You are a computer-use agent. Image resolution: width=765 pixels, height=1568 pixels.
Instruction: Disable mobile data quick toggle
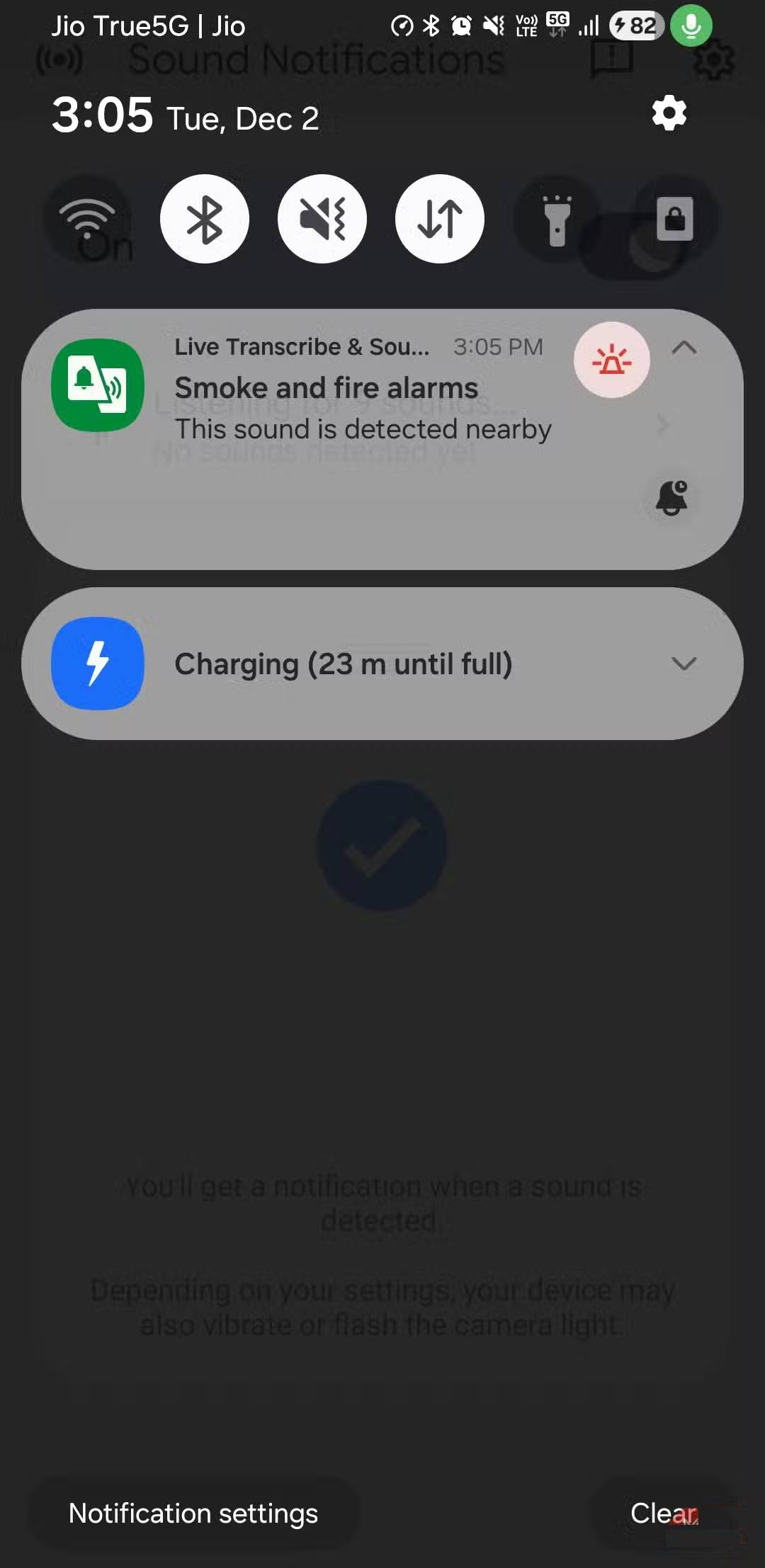[440, 219]
